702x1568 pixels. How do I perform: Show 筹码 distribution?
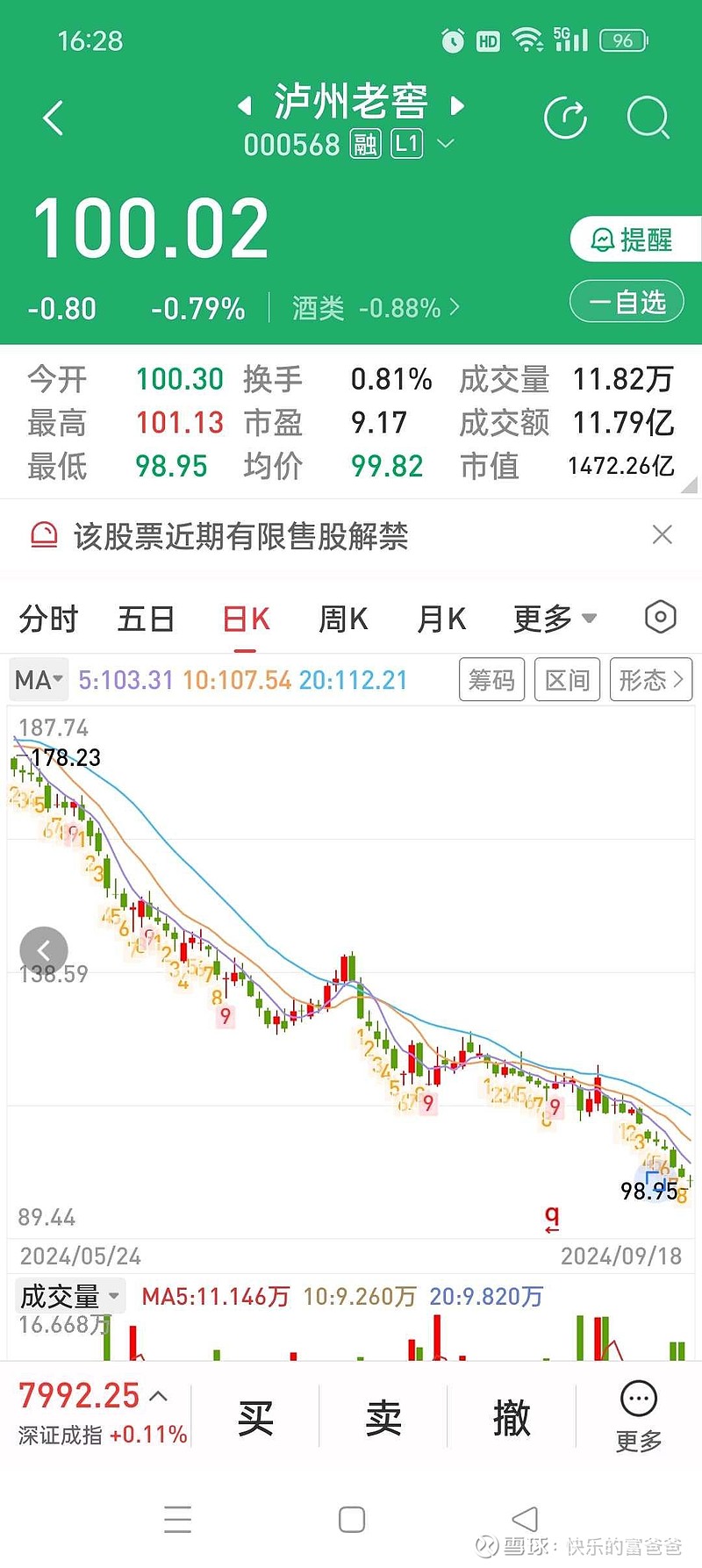tap(491, 680)
